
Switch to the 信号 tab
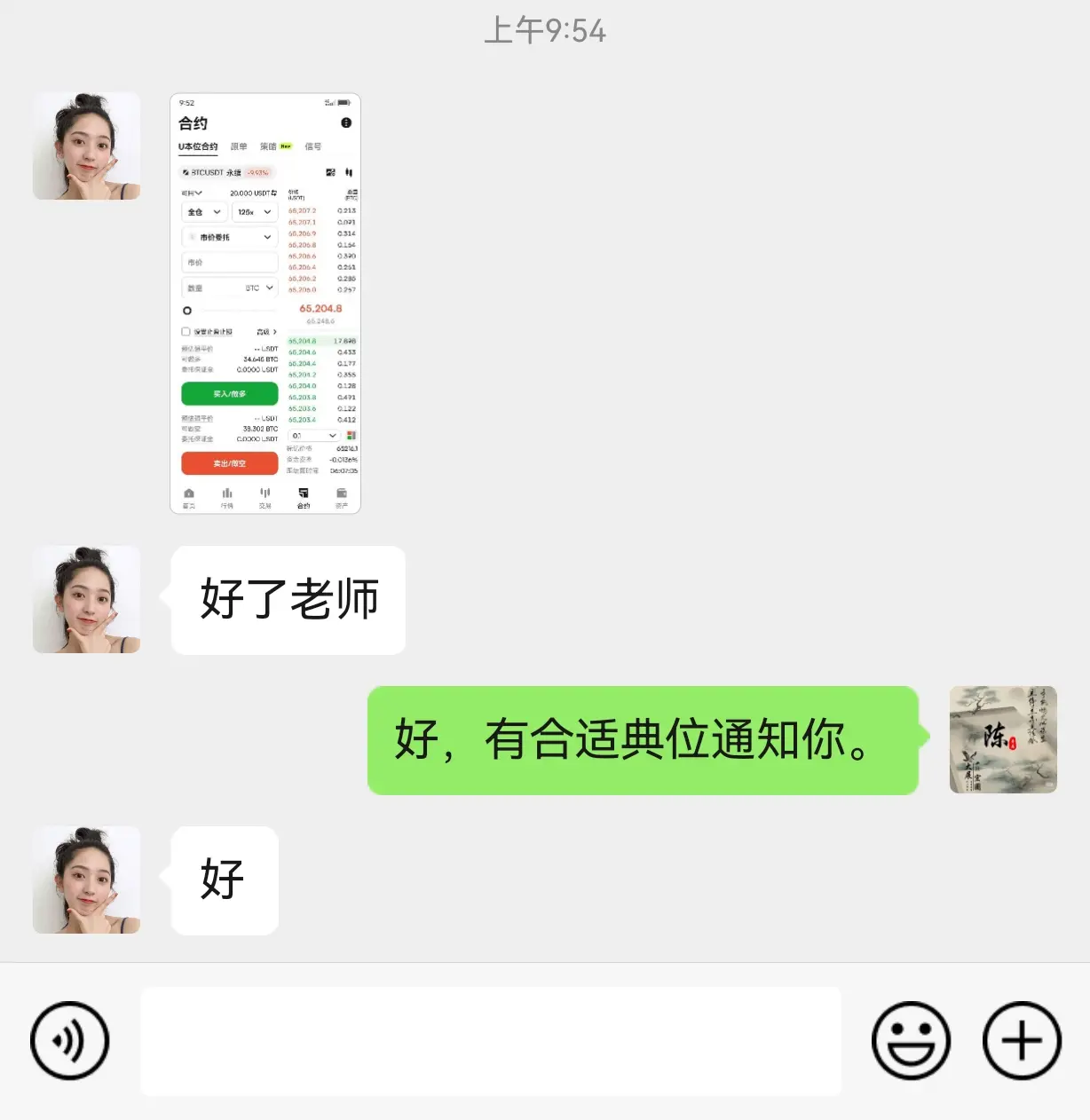314,146
